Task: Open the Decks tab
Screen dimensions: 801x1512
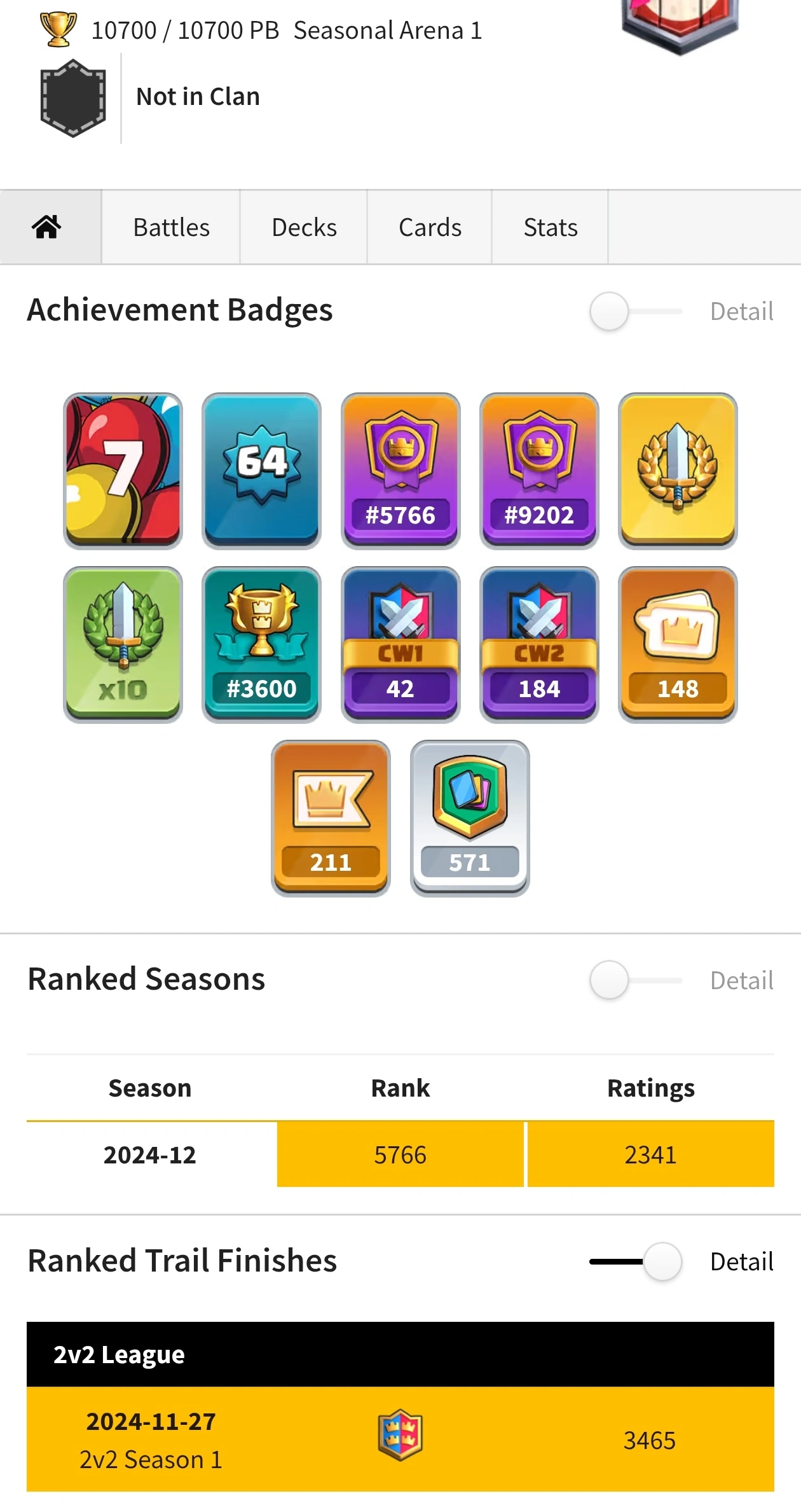Action: pos(304,227)
